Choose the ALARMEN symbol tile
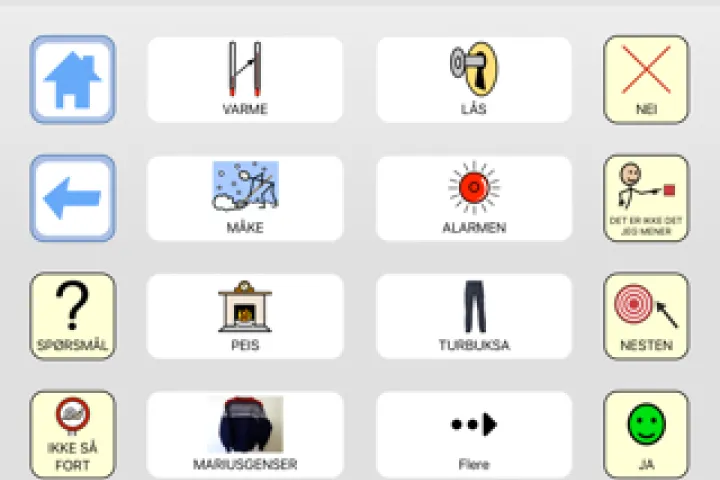 [x=474, y=198]
